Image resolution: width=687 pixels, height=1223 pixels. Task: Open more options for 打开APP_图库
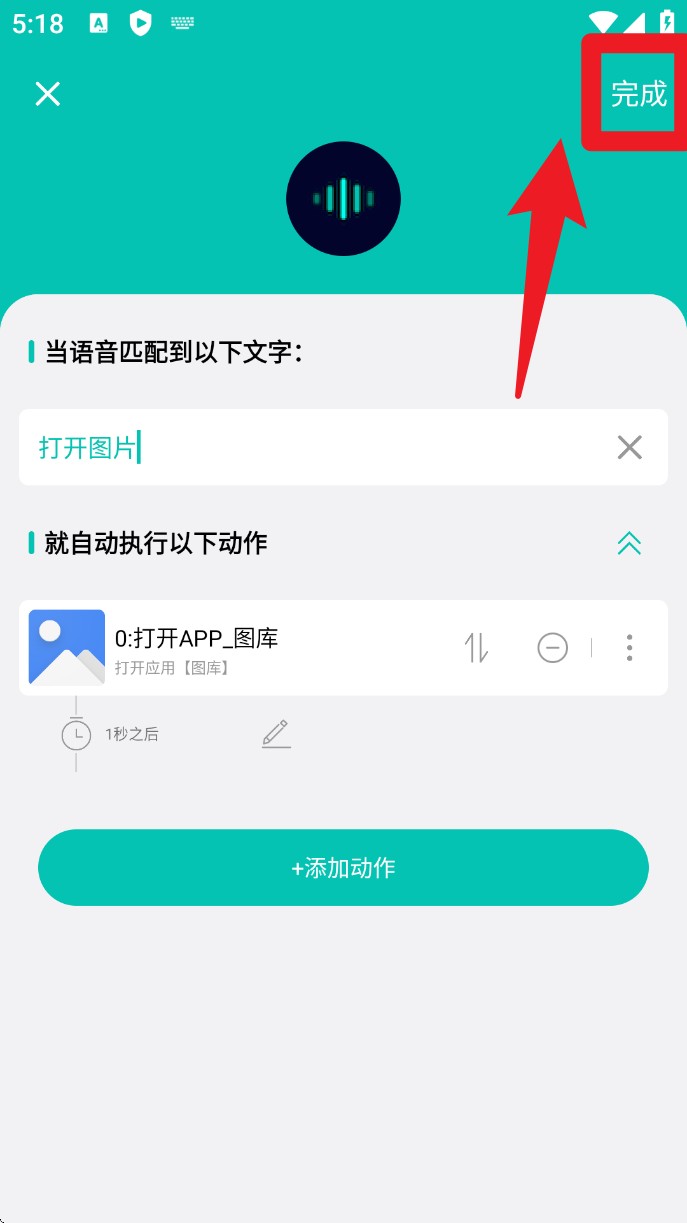[629, 648]
